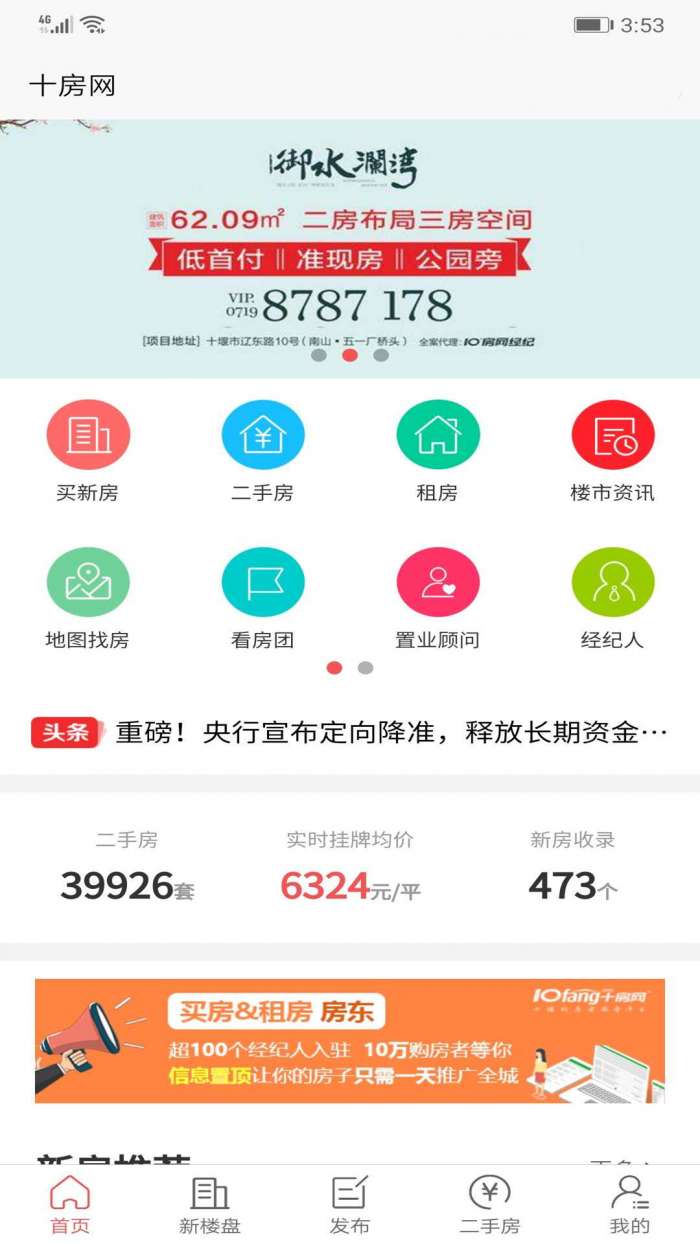Screen dimensions: 700x1244
Task: Switch to the 我的 profile tab
Action: point(630,1204)
